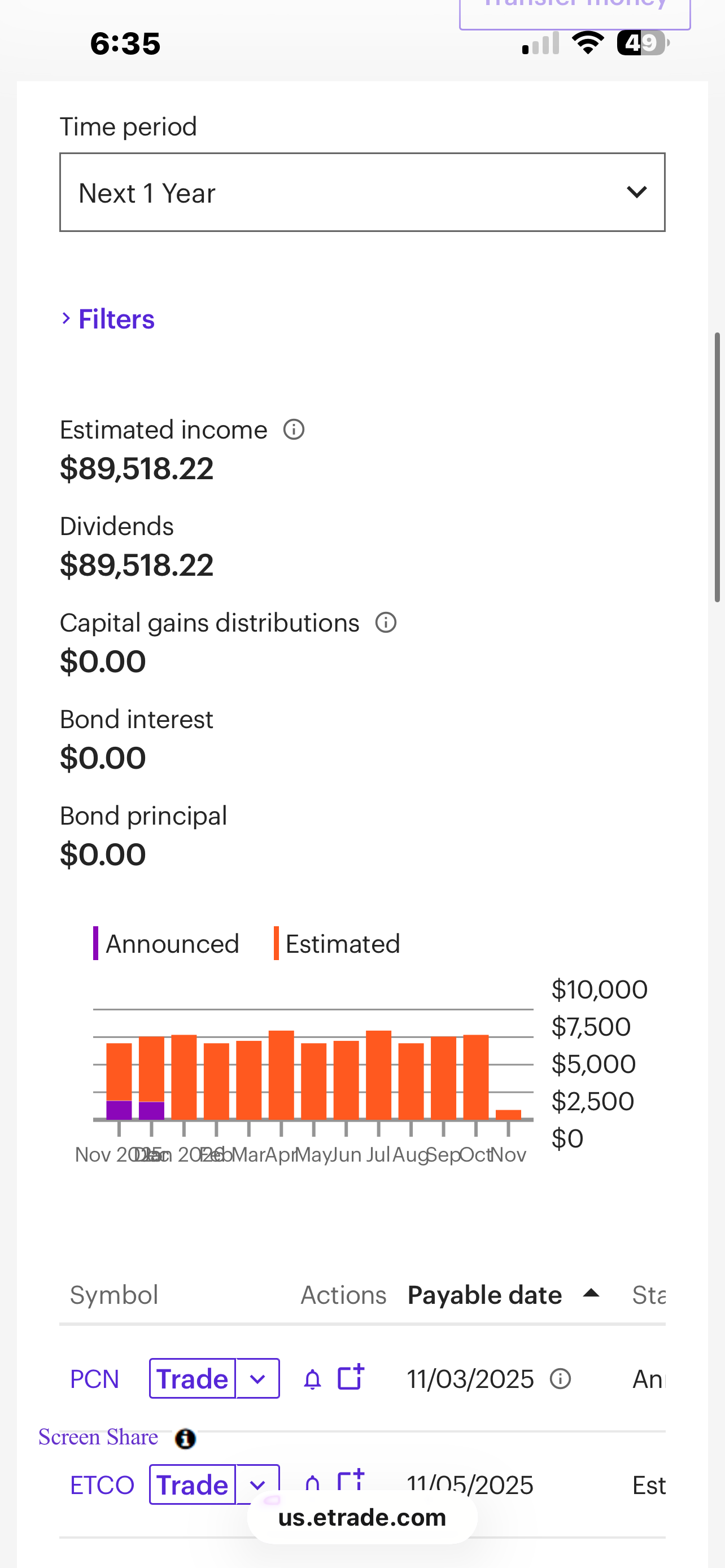Expand the Filters section

116,319
